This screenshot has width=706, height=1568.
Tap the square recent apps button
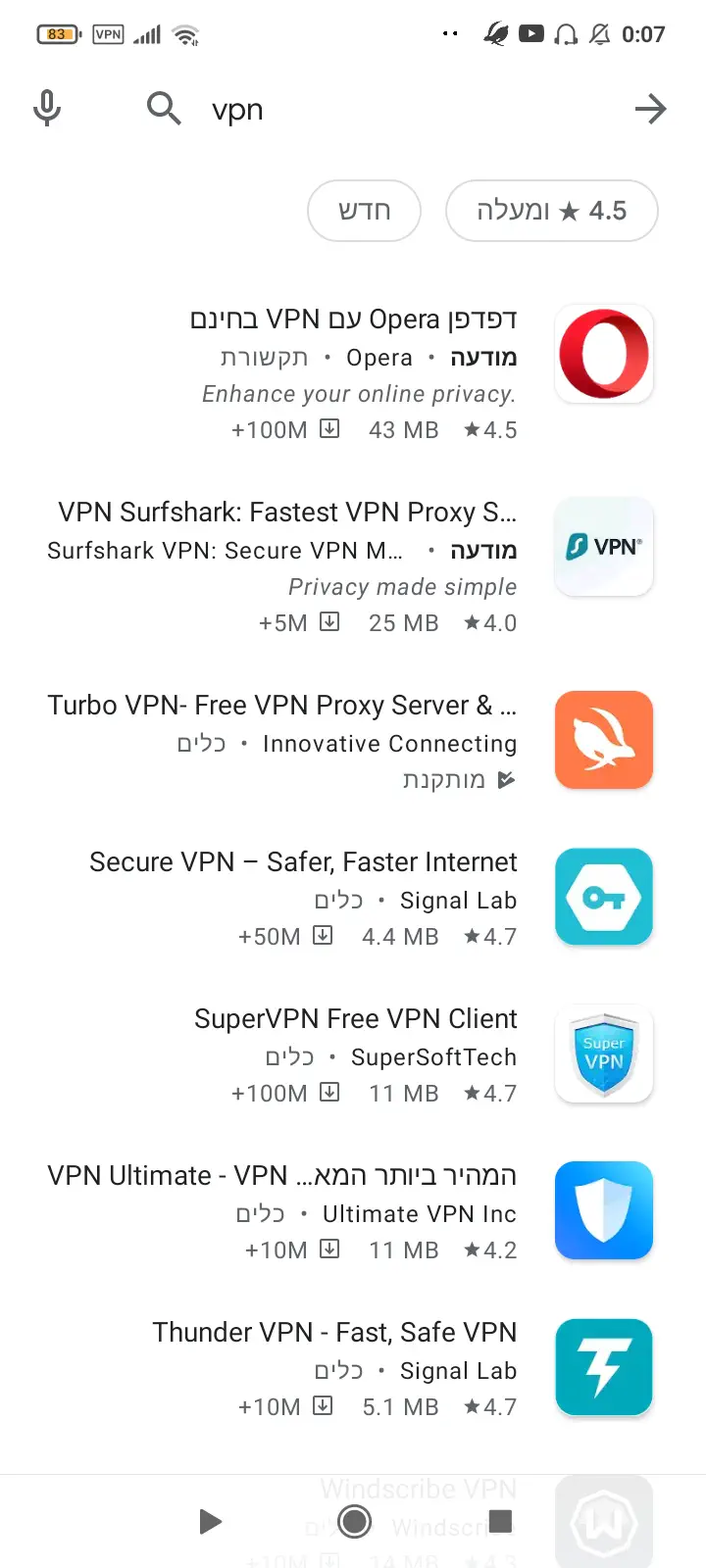point(500,1521)
